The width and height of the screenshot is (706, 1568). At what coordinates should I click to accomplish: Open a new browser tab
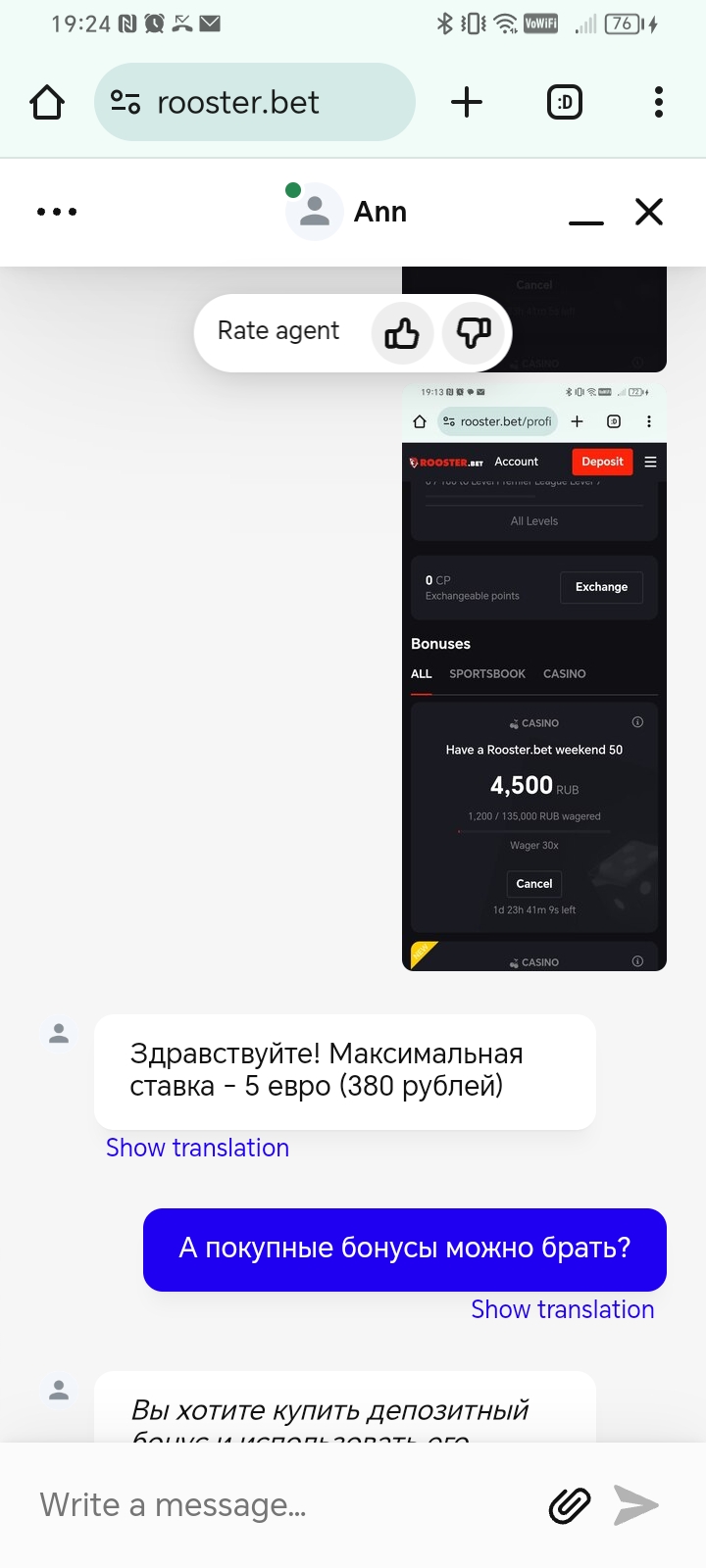click(467, 102)
